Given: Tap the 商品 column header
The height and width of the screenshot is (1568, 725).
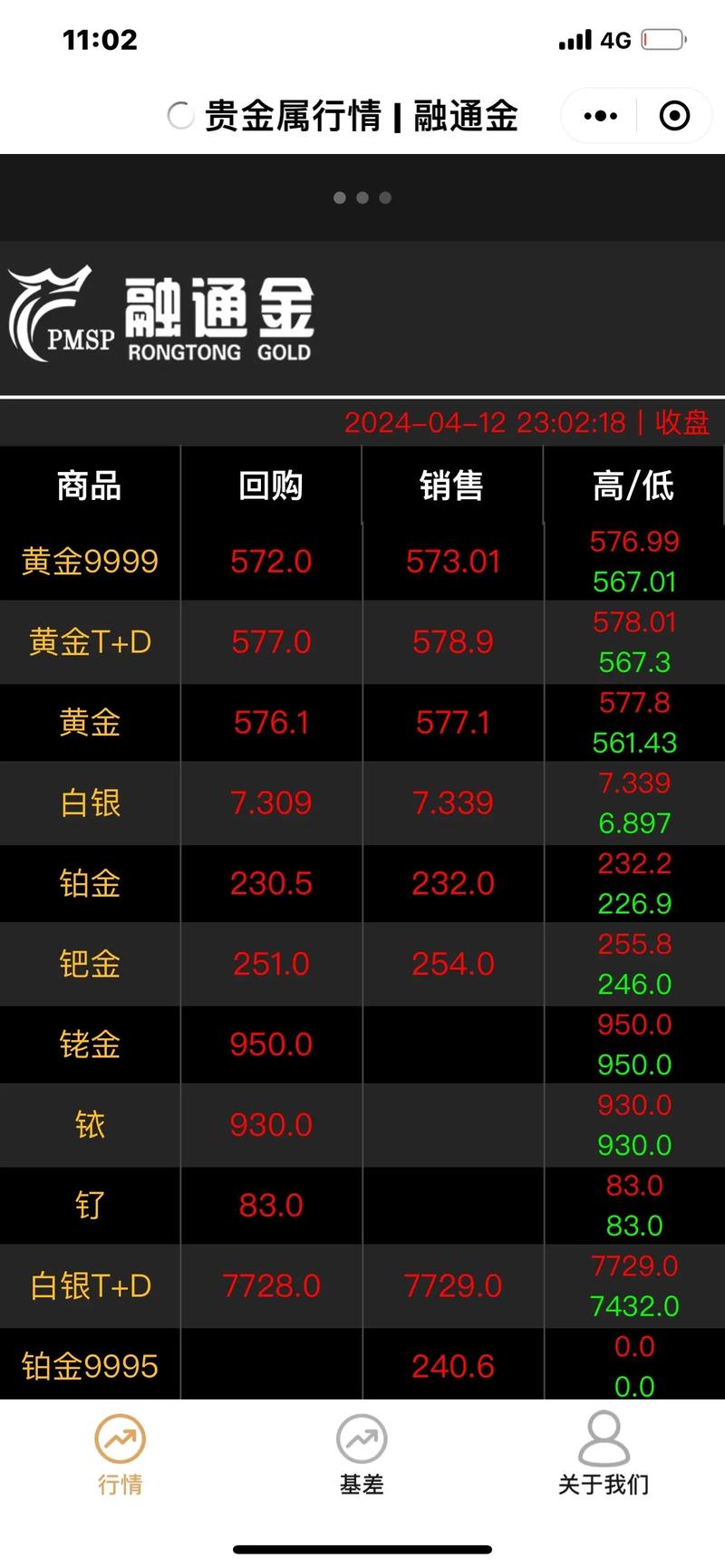Looking at the screenshot, I should coord(90,486).
